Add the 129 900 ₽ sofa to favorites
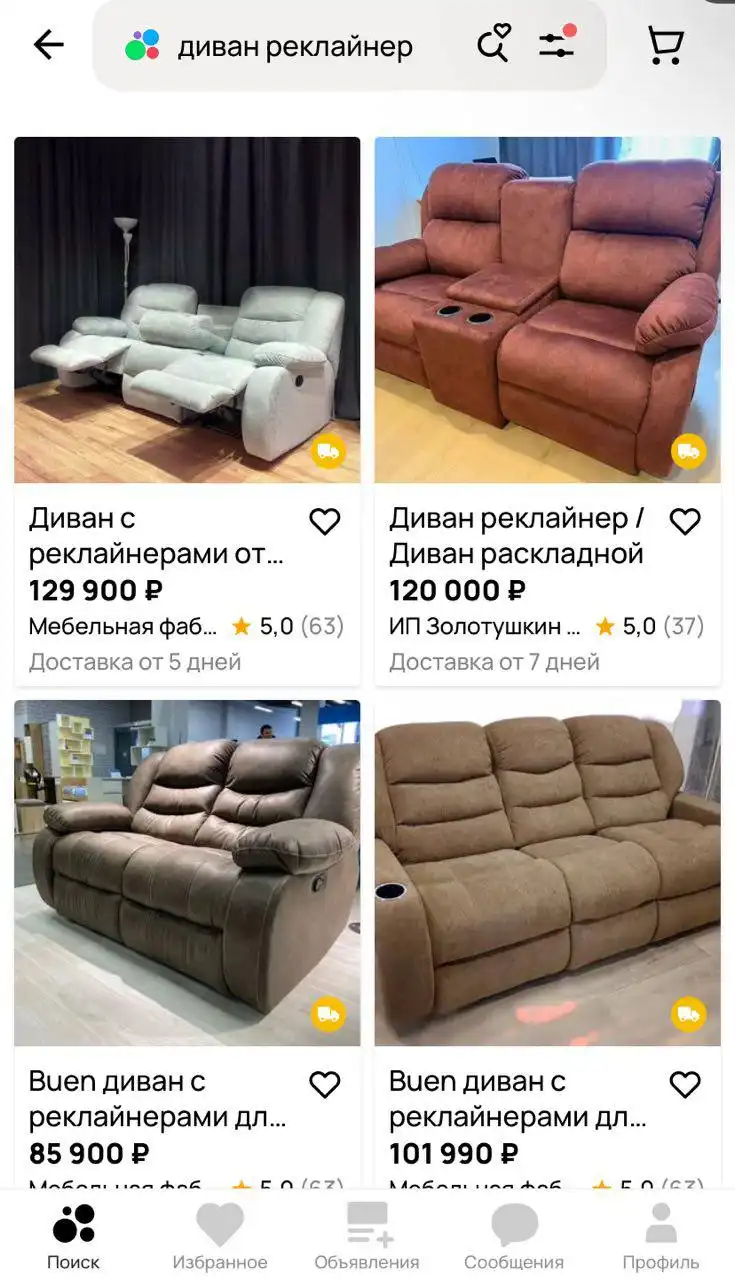Image resolution: width=735 pixels, height=1280 pixels. pyautogui.click(x=325, y=521)
